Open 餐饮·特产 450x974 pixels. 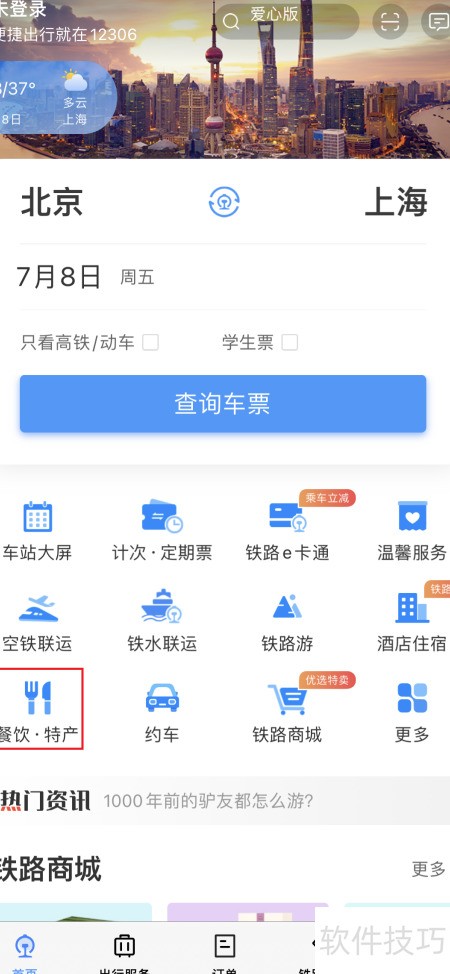[x=39, y=709]
